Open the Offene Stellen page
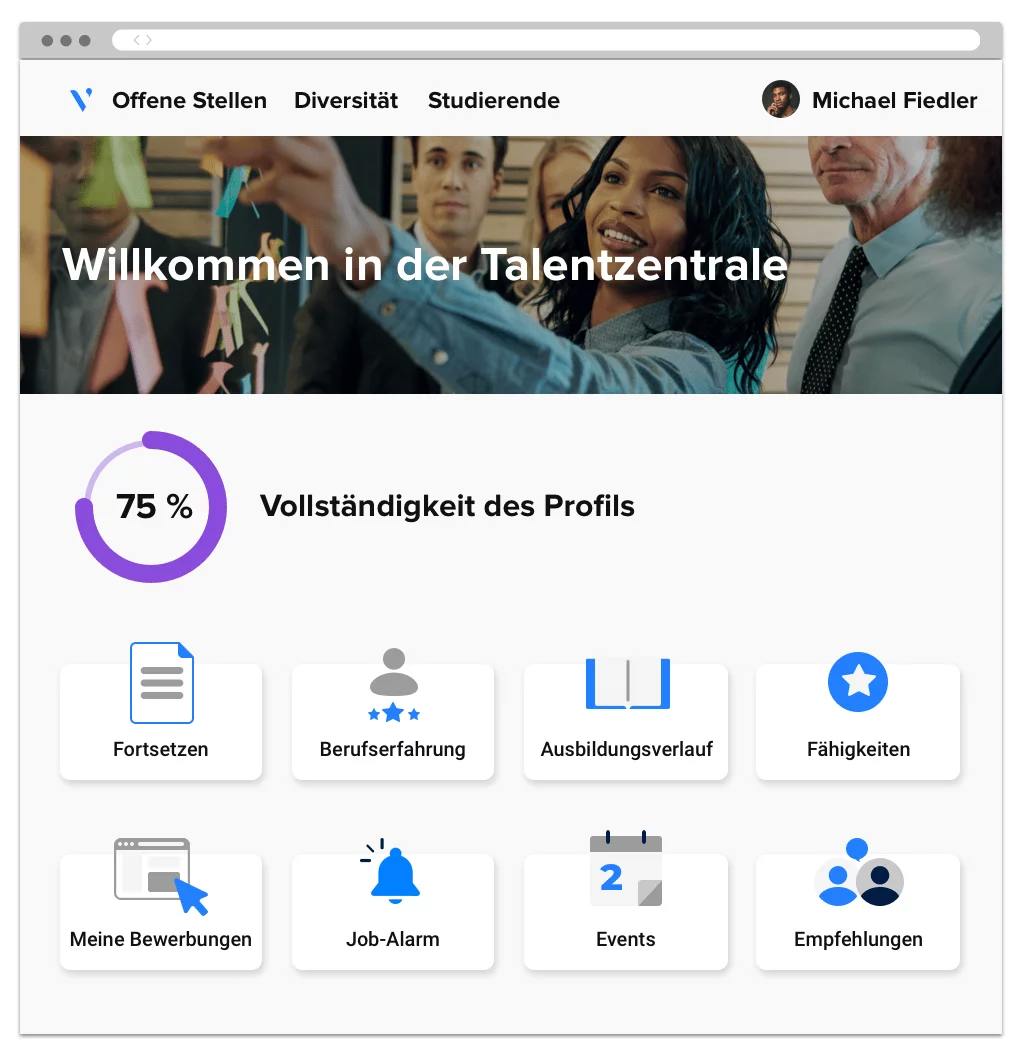The image size is (1022, 1054). click(189, 100)
